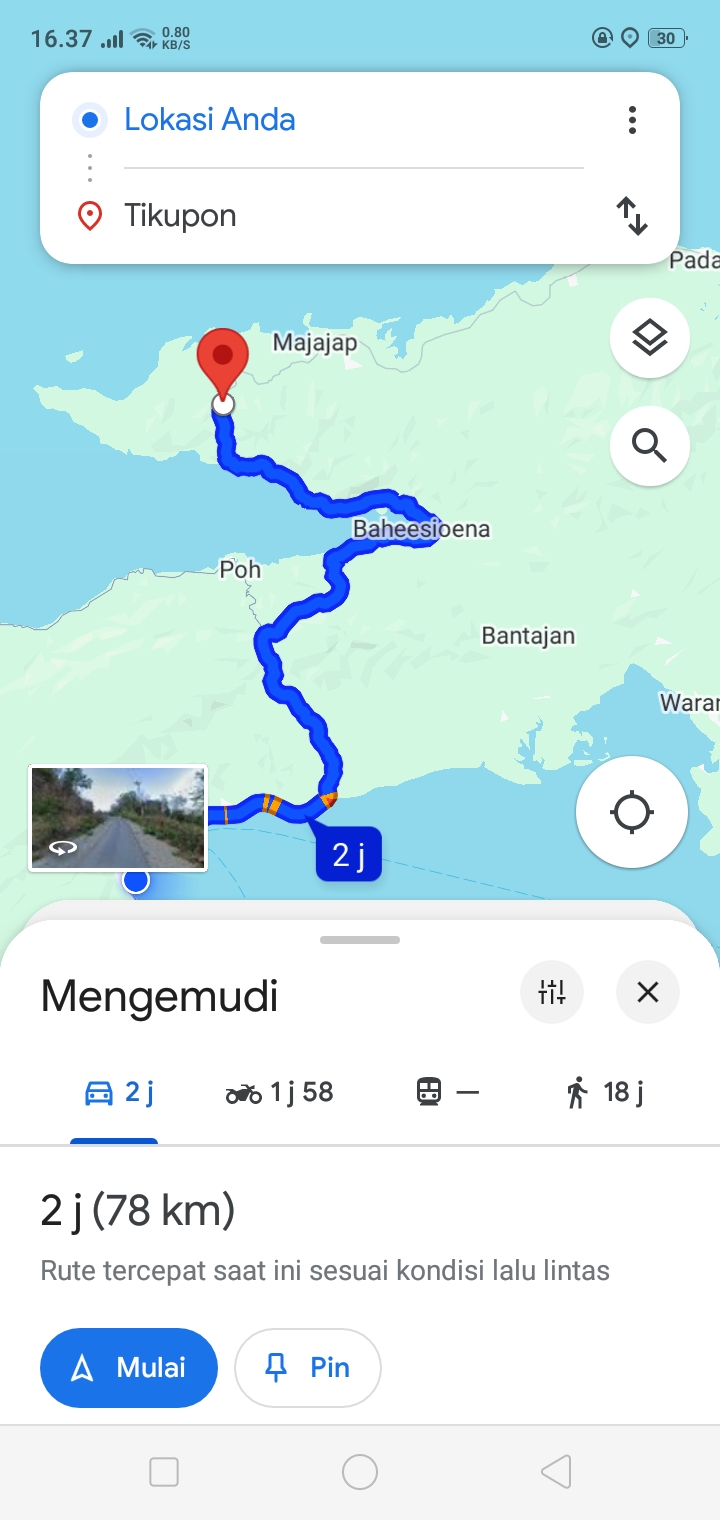720x1520 pixels.
Task: Go back using the system back button
Action: pos(556,1472)
